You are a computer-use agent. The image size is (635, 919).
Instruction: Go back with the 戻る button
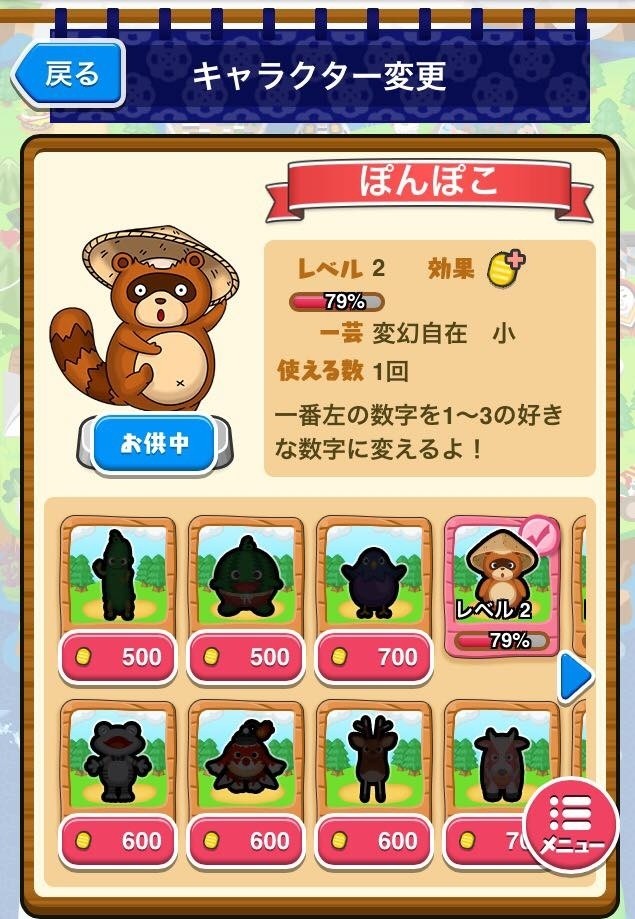coord(70,73)
